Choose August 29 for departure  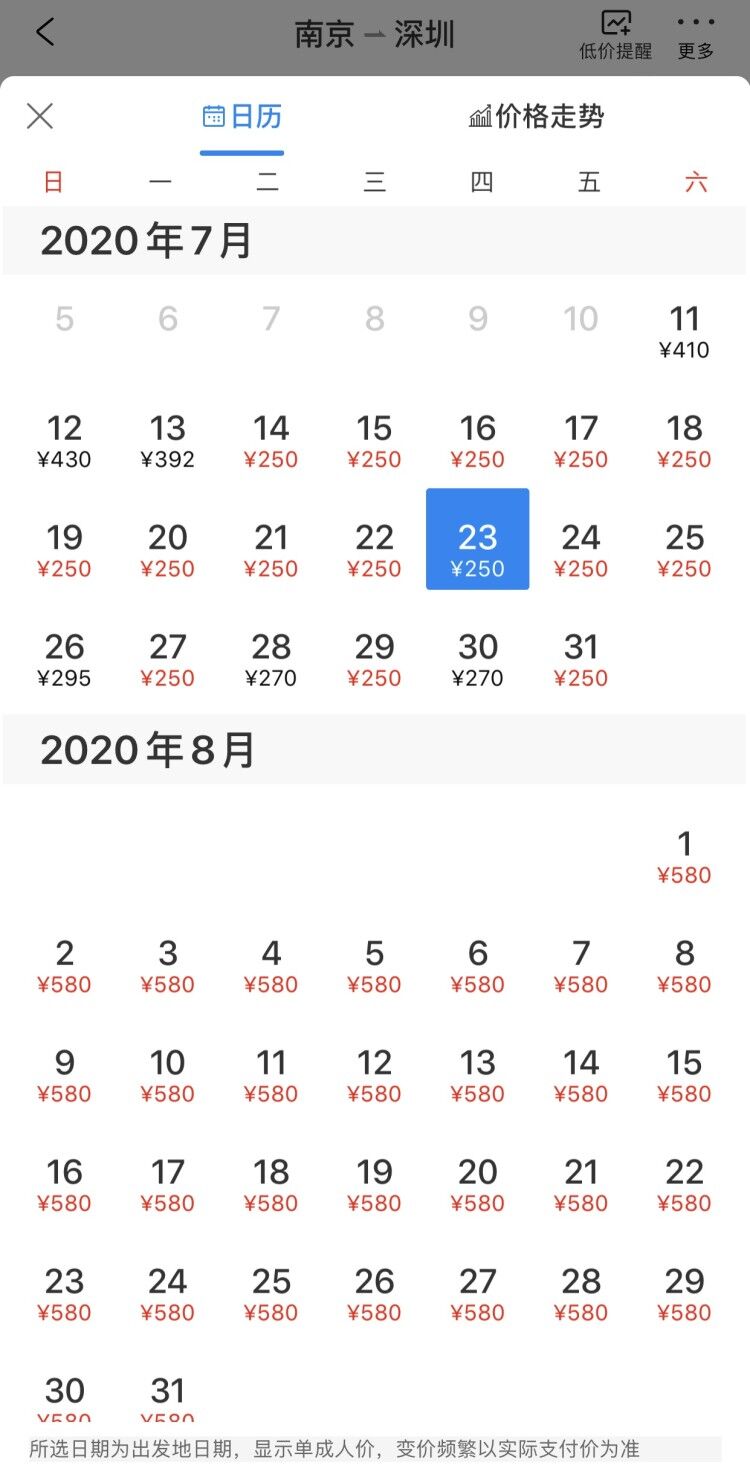[684, 1294]
